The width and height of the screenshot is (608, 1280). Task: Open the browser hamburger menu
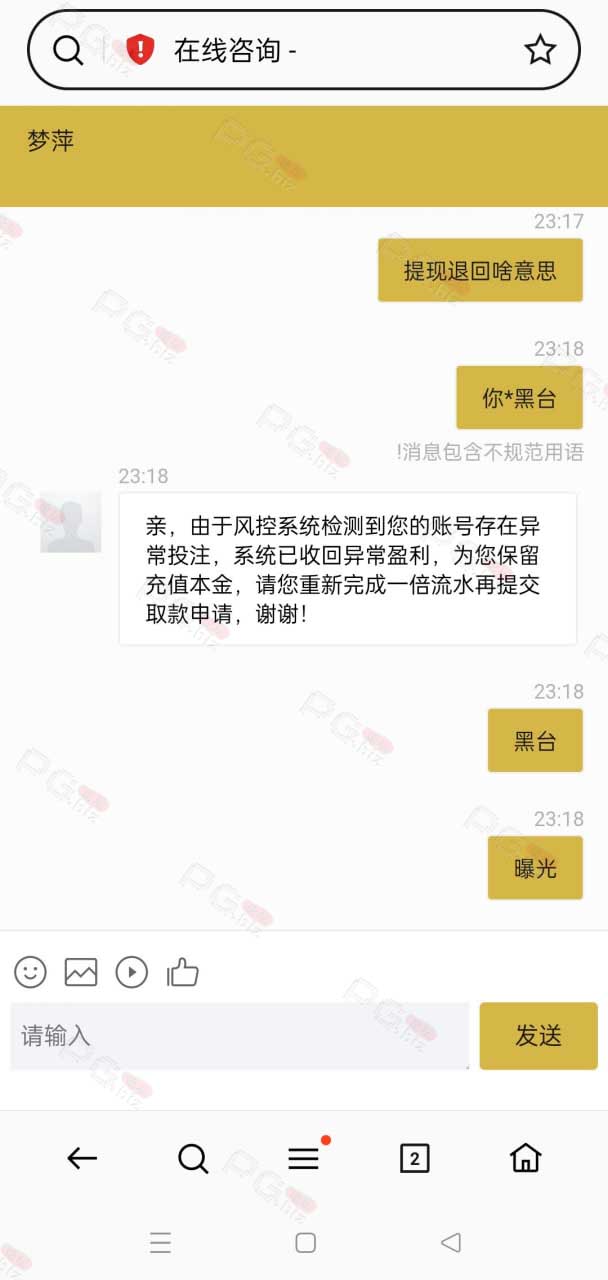point(304,1158)
